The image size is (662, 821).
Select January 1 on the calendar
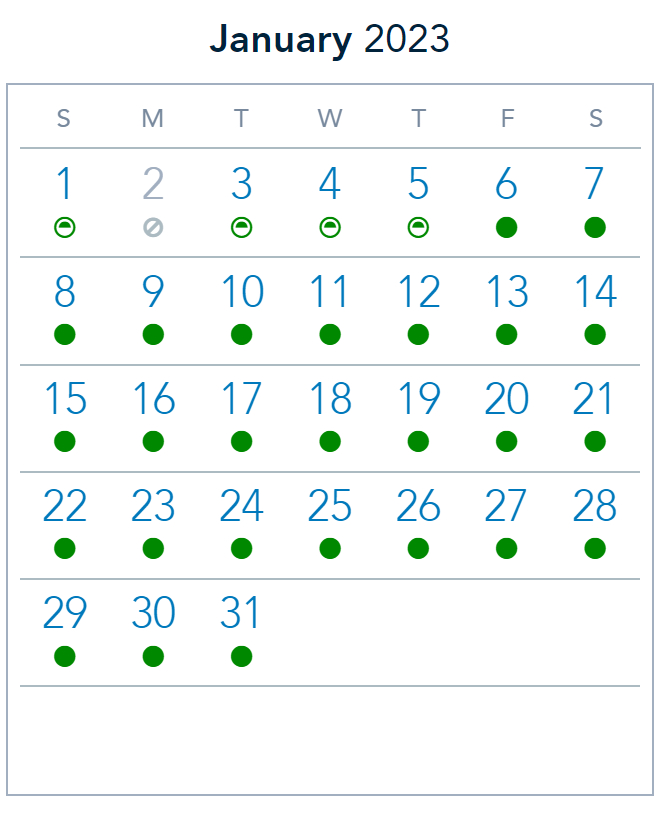click(64, 186)
